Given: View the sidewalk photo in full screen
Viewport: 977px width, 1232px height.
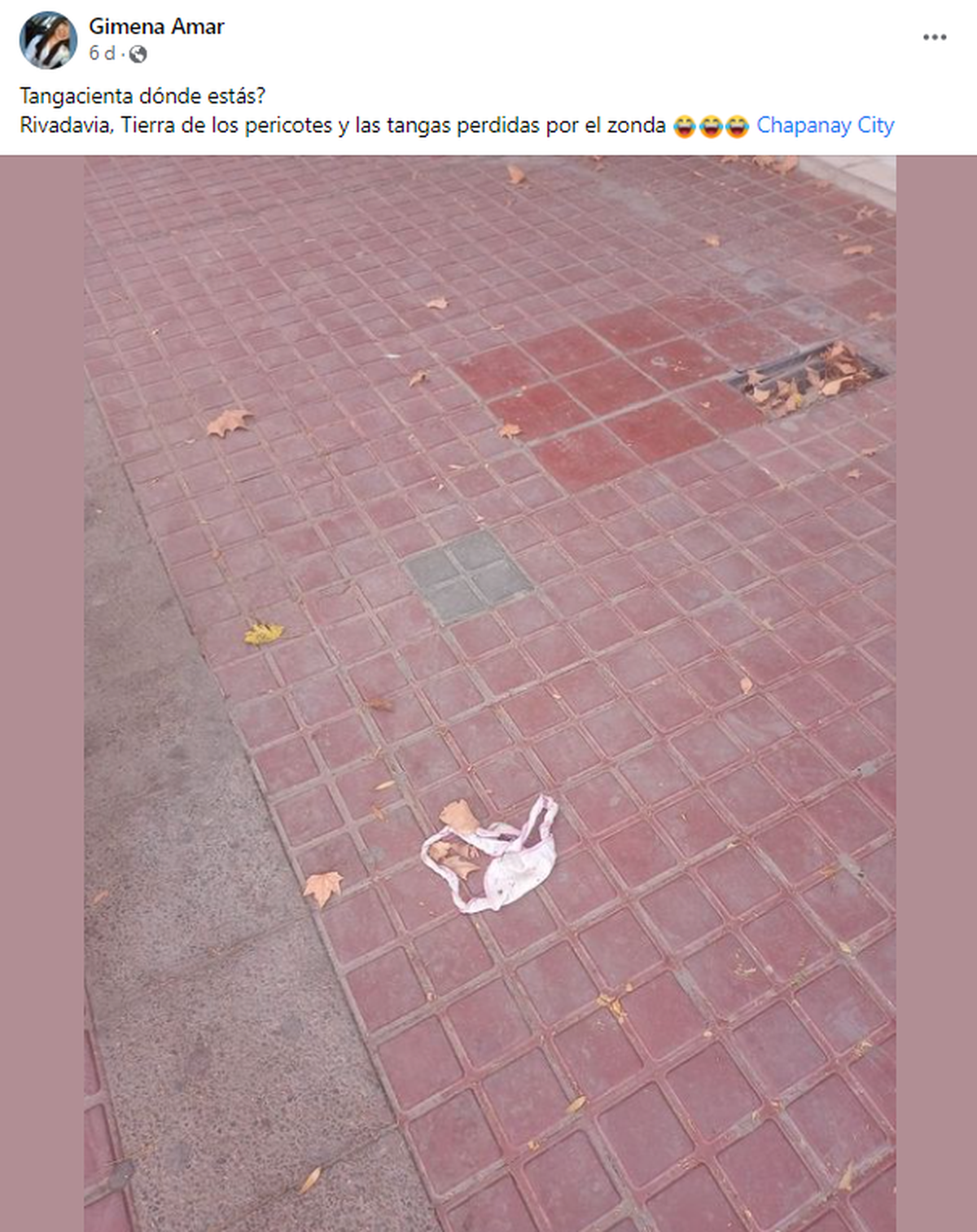Looking at the screenshot, I should click(489, 692).
